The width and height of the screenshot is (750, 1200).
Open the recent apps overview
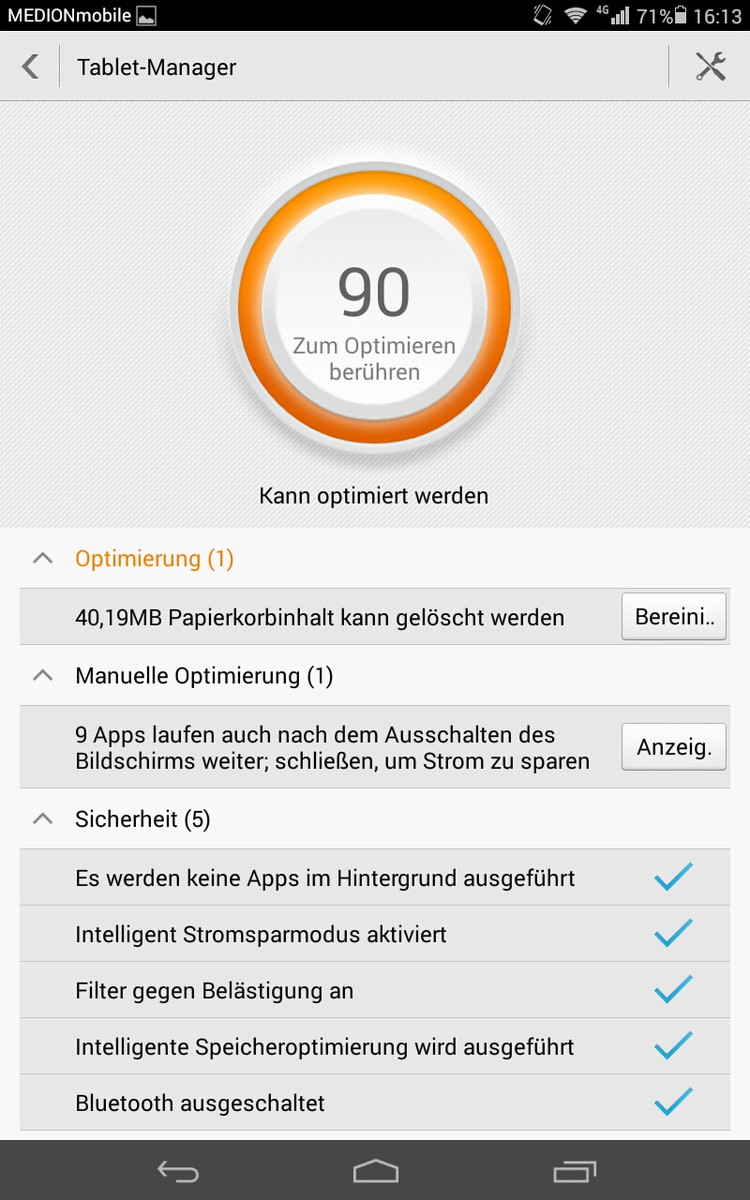tap(574, 1171)
